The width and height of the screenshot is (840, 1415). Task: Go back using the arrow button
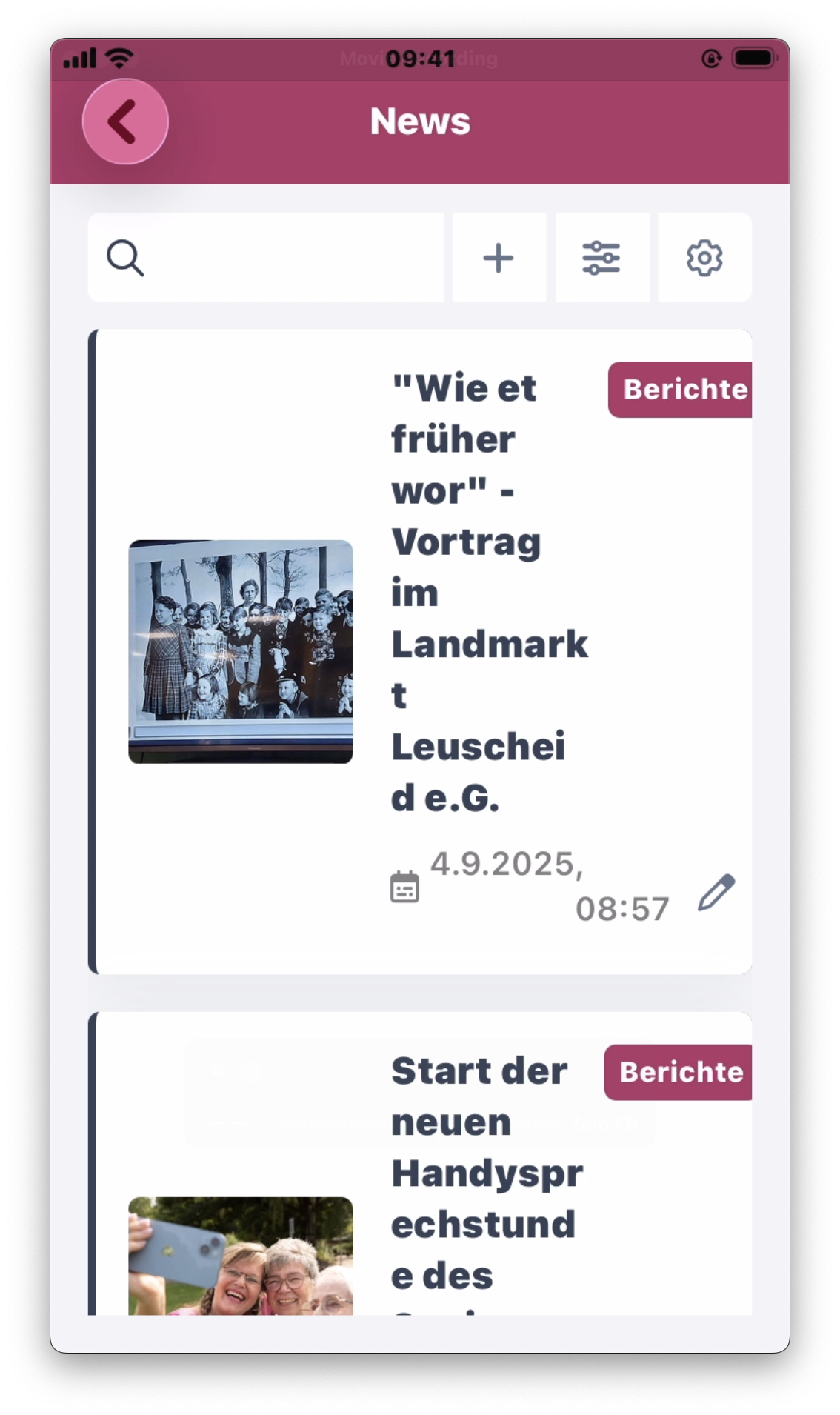pyautogui.click(x=125, y=121)
